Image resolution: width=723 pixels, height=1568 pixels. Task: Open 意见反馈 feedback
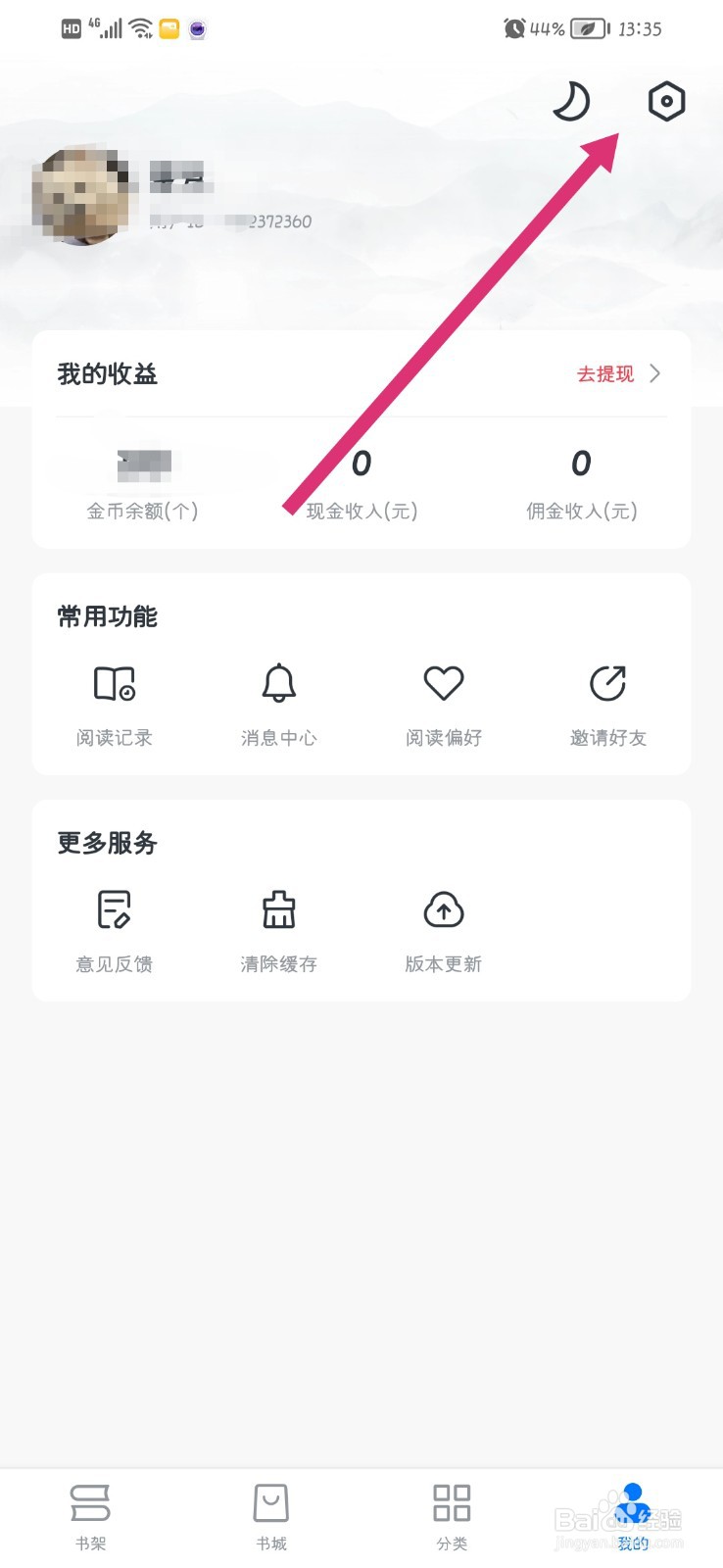click(x=115, y=932)
